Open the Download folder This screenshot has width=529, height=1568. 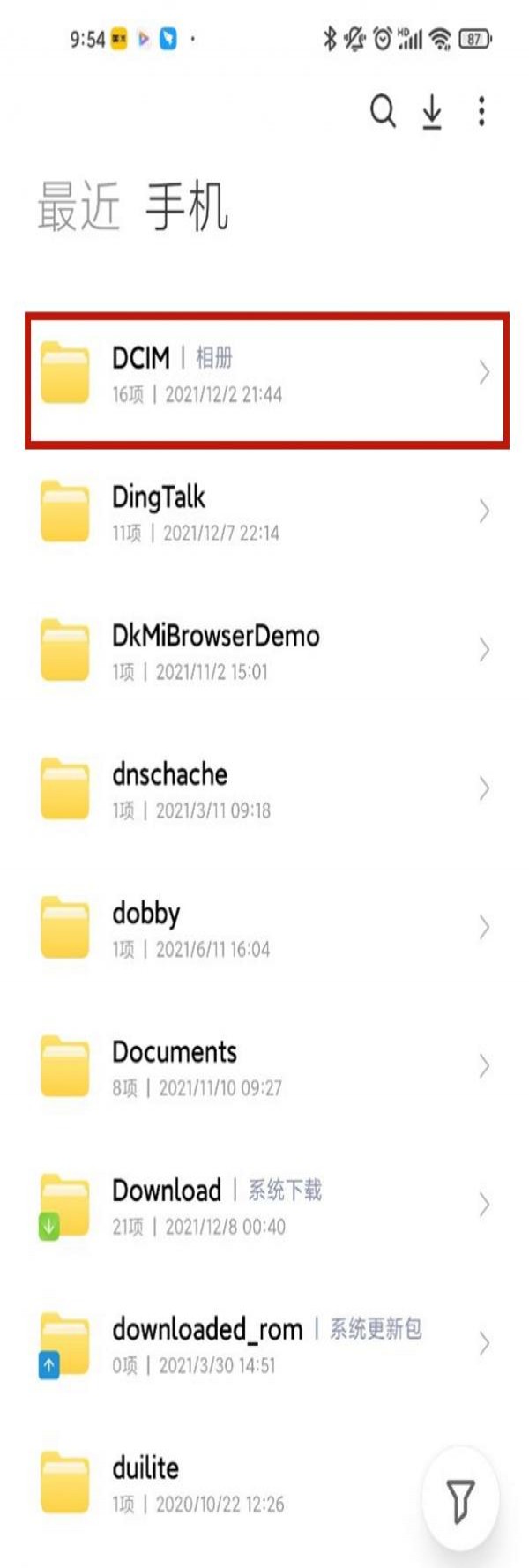coord(264,1205)
